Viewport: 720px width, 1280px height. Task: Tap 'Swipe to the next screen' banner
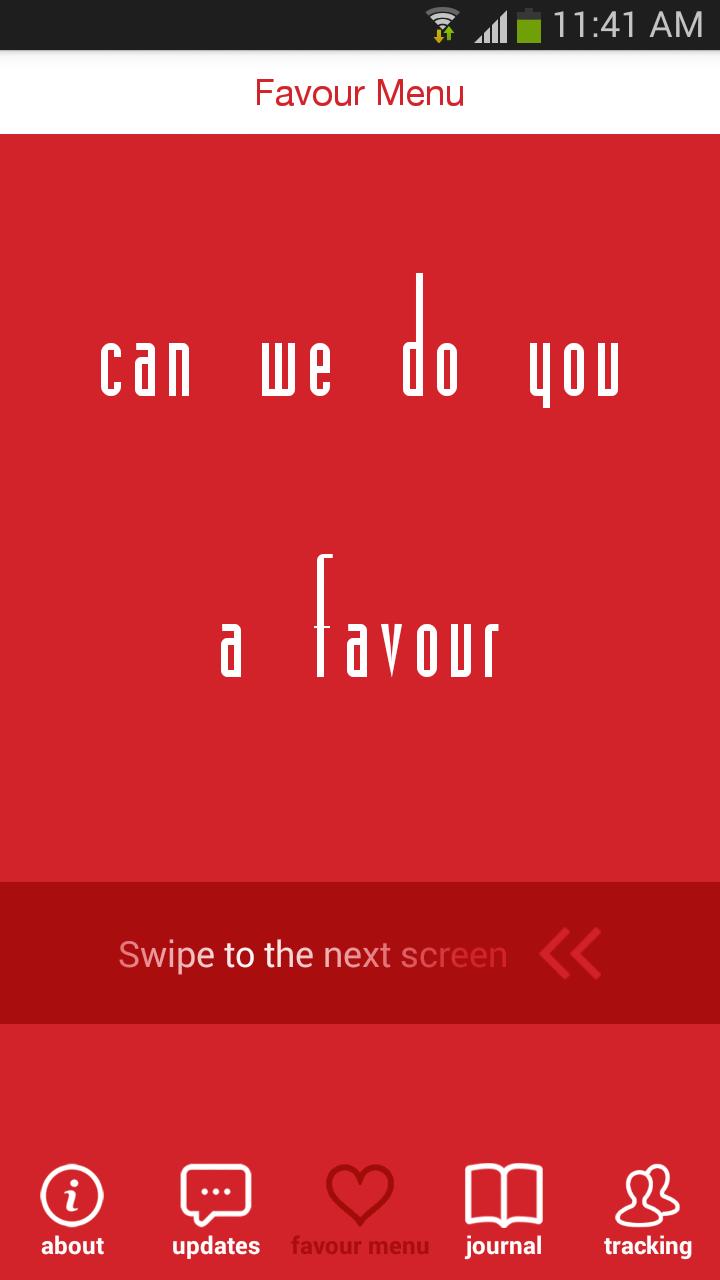(x=313, y=953)
